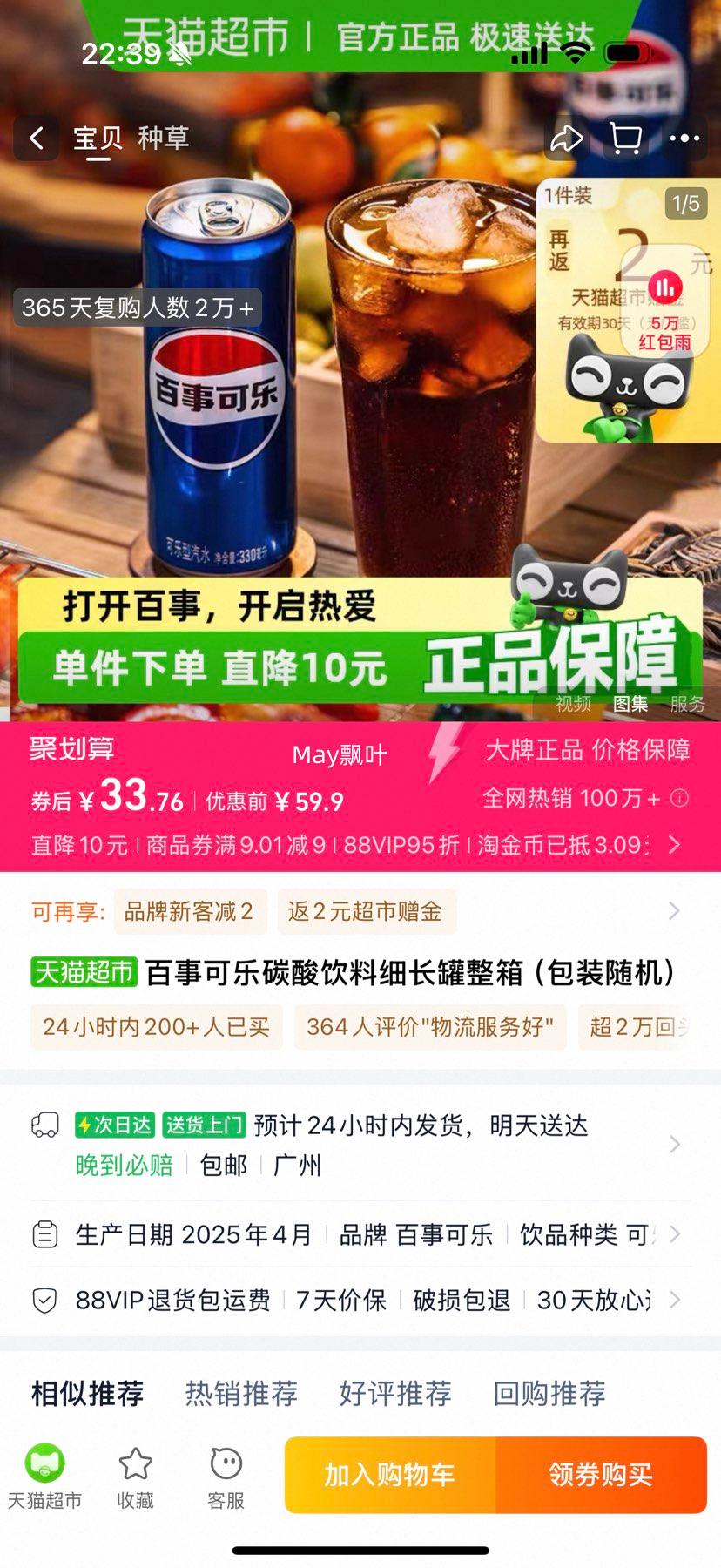Viewport: 721px width, 1568px height.
Task: Tap the 24小时内200+人已买 chip
Action: click(157, 1027)
